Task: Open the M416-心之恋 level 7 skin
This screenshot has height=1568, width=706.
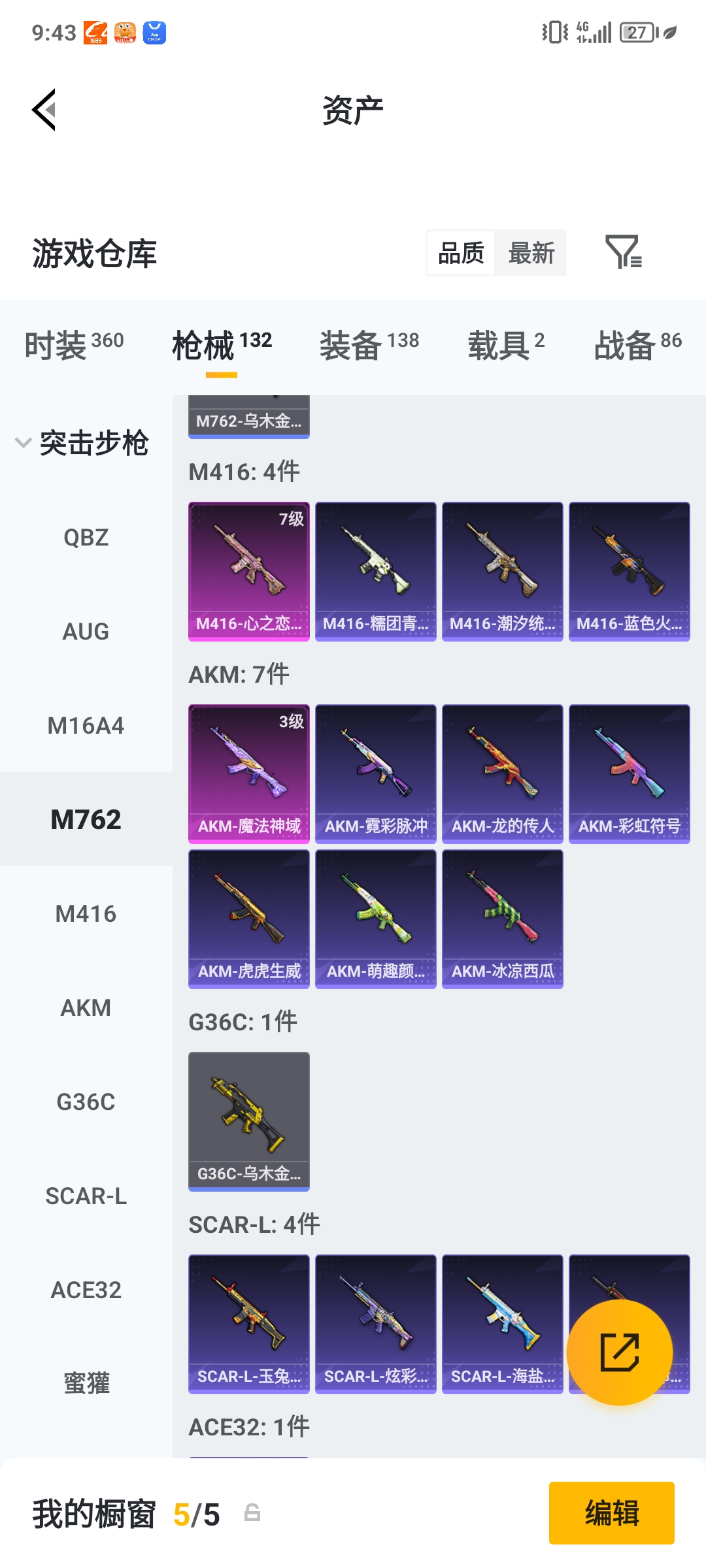Action: click(x=248, y=571)
